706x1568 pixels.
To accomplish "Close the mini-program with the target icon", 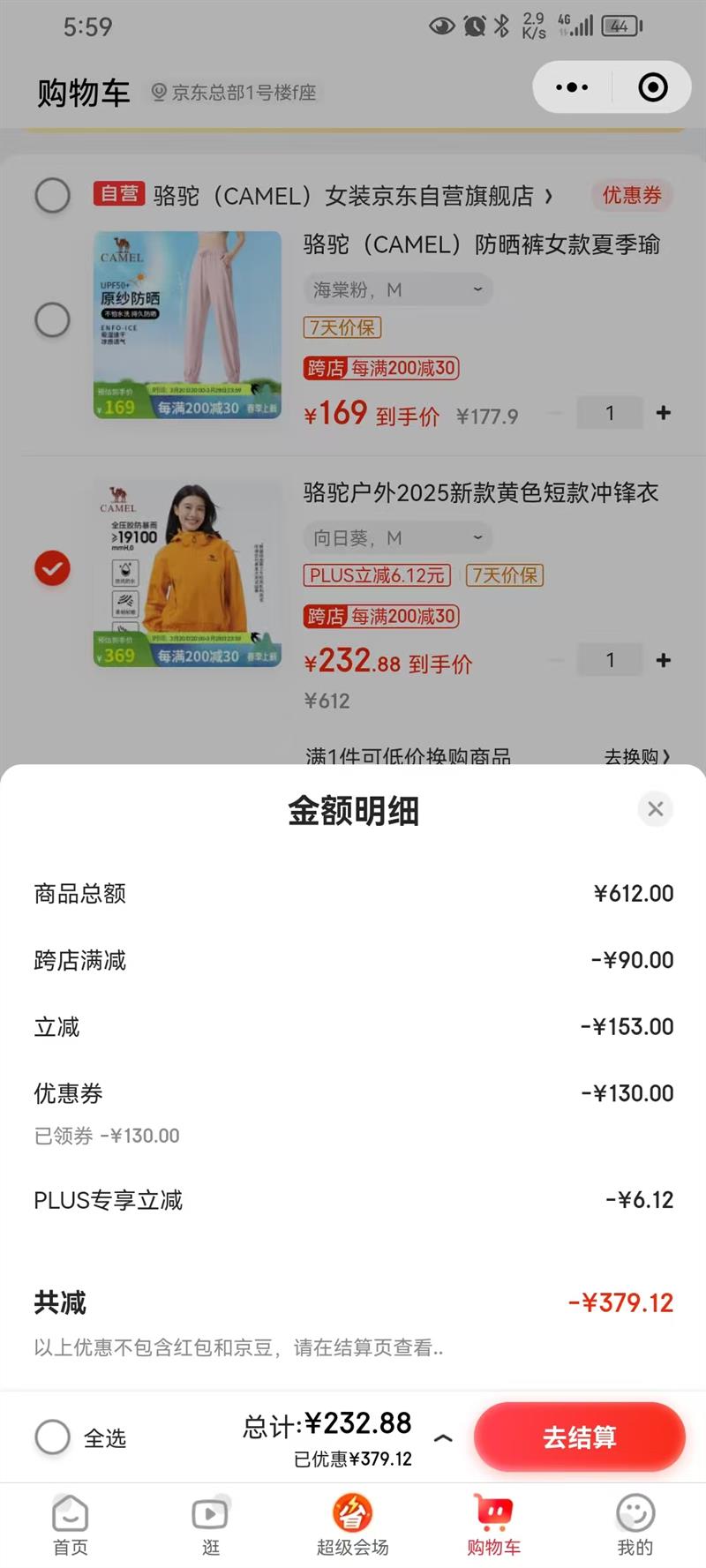I will (x=653, y=87).
